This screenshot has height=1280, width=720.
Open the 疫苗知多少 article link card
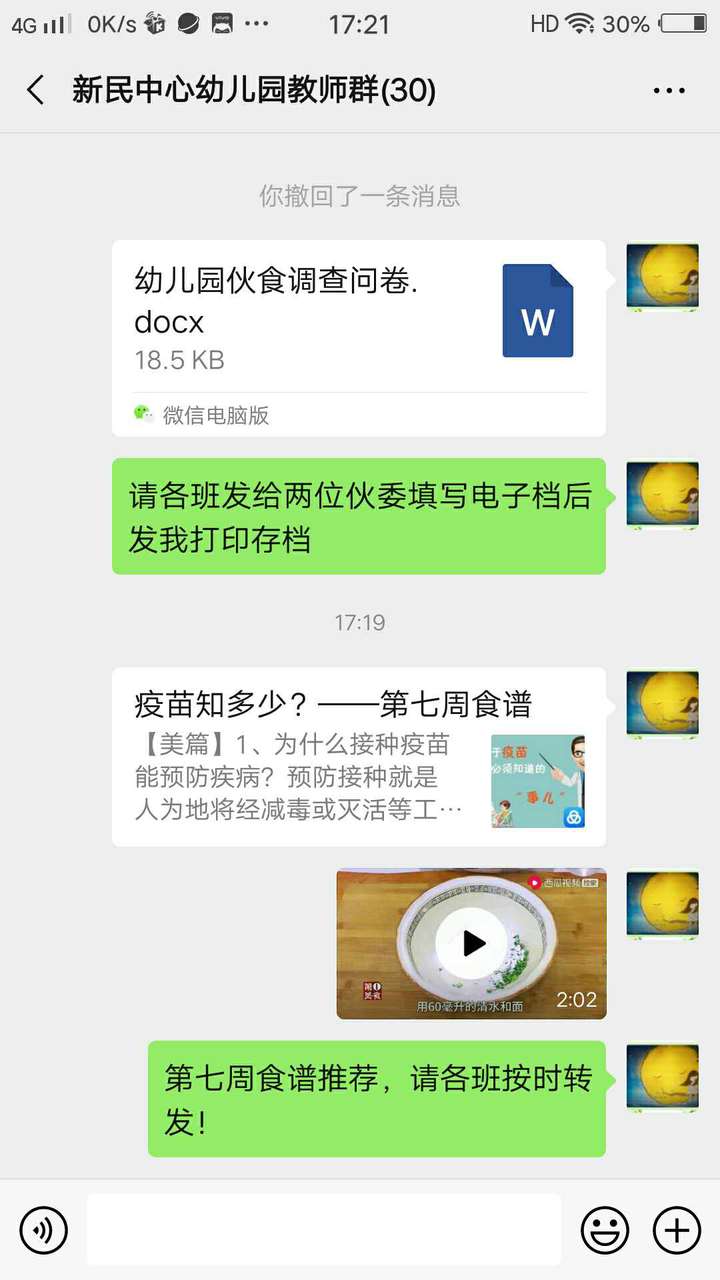358,757
